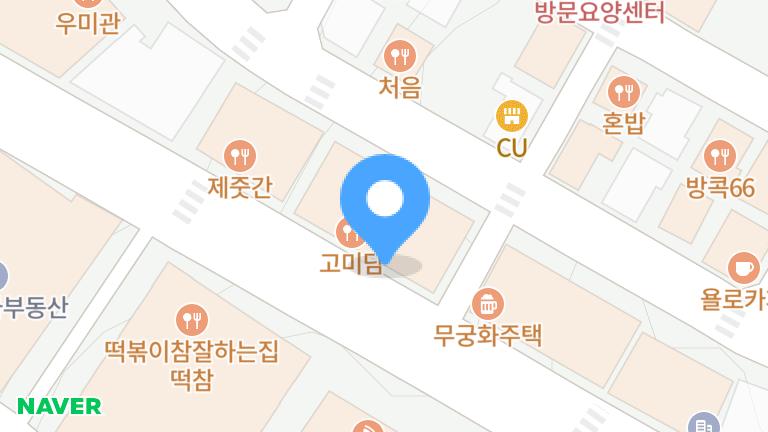This screenshot has height=432, width=768.
Task: Select the 제줏간 restaurant marker
Action: 240,155
